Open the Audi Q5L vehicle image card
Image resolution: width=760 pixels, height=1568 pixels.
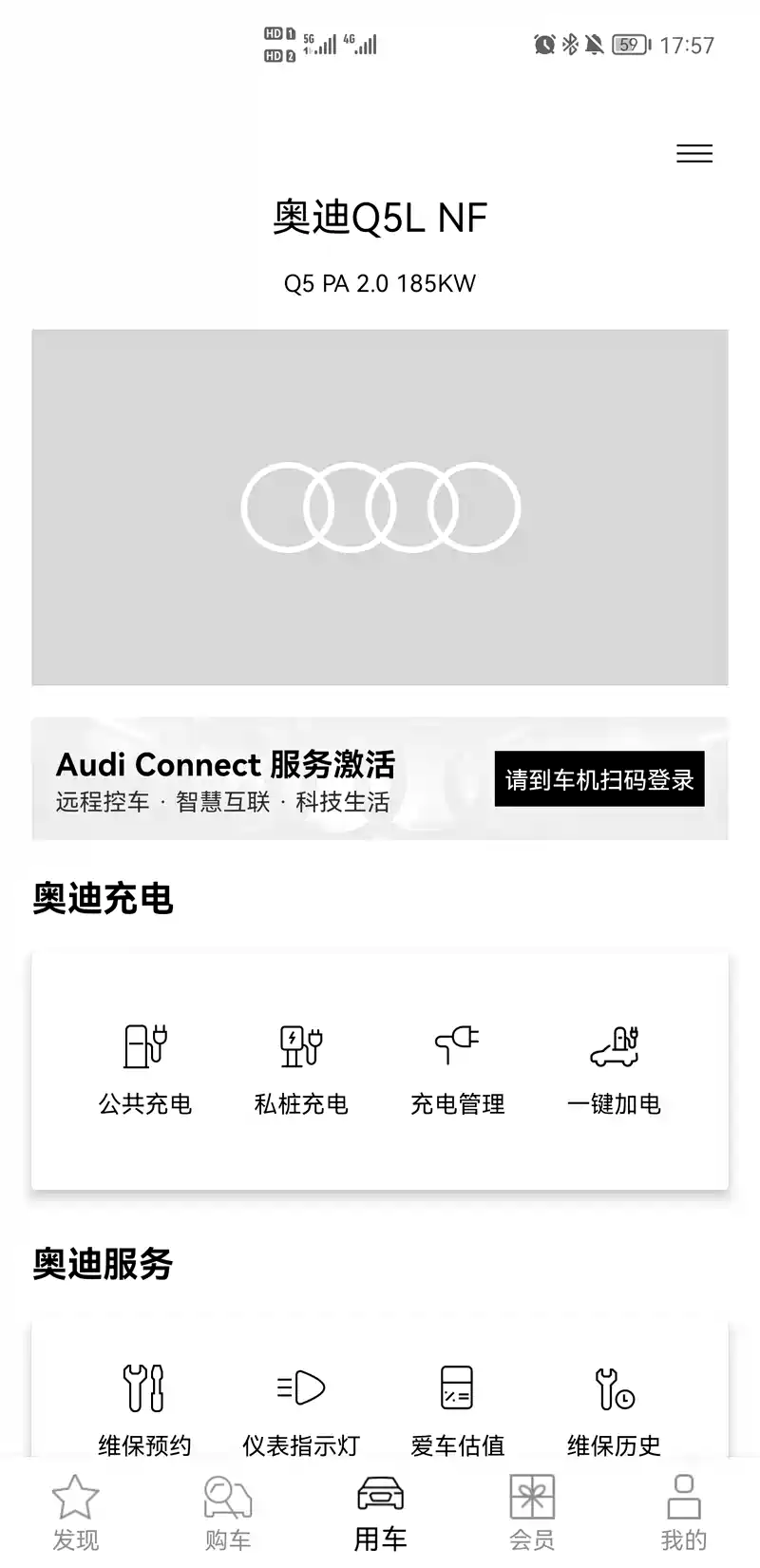[380, 507]
